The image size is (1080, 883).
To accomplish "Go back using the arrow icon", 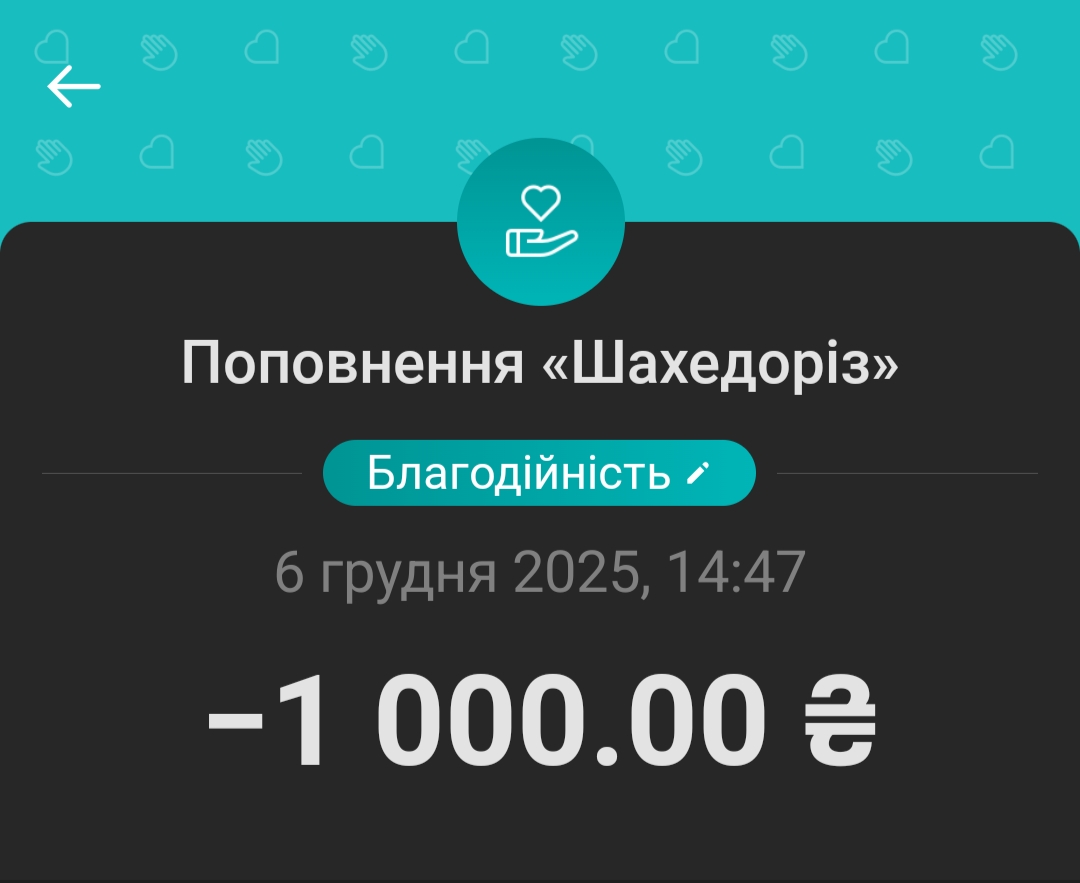I will pyautogui.click(x=74, y=87).
